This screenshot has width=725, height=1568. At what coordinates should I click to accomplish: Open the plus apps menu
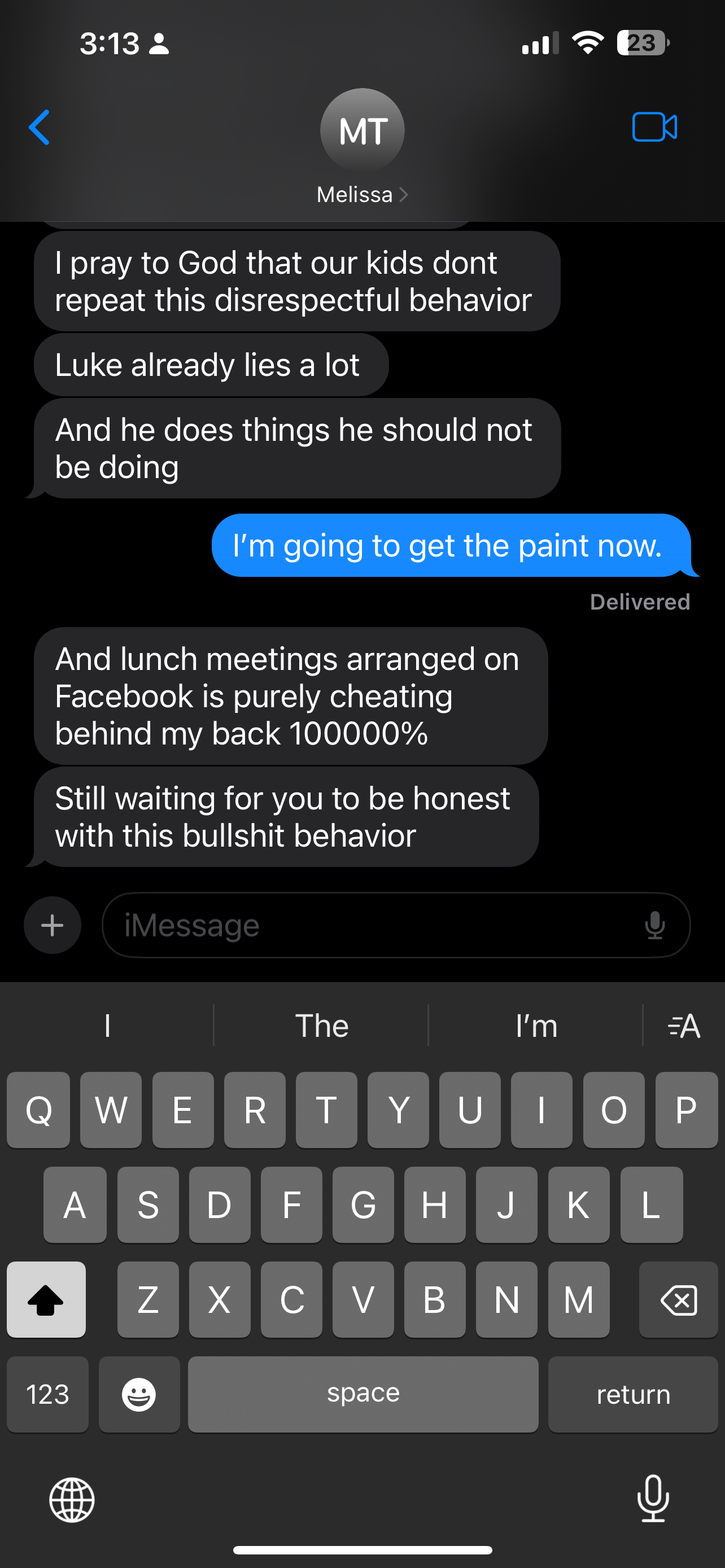(x=53, y=925)
